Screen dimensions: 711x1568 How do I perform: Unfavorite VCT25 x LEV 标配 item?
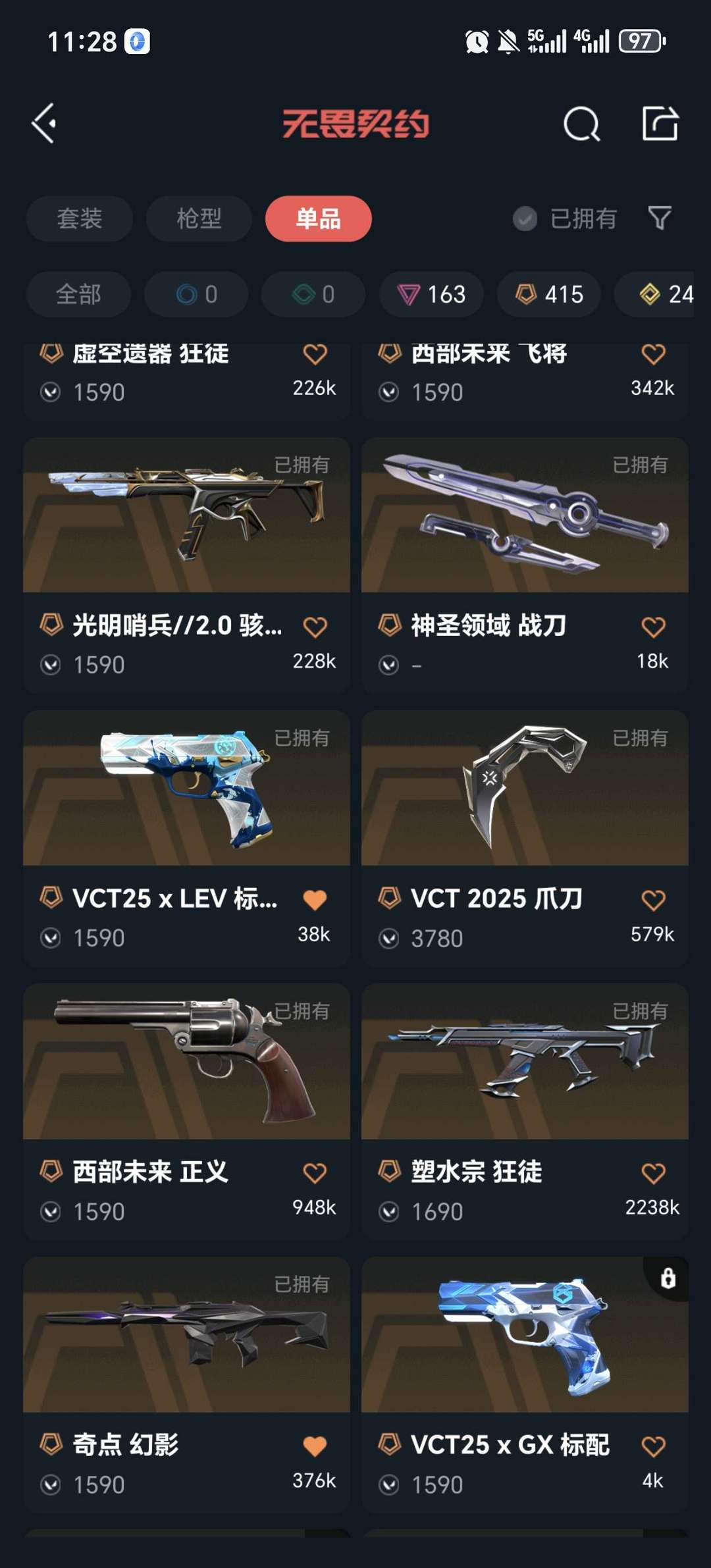315,898
